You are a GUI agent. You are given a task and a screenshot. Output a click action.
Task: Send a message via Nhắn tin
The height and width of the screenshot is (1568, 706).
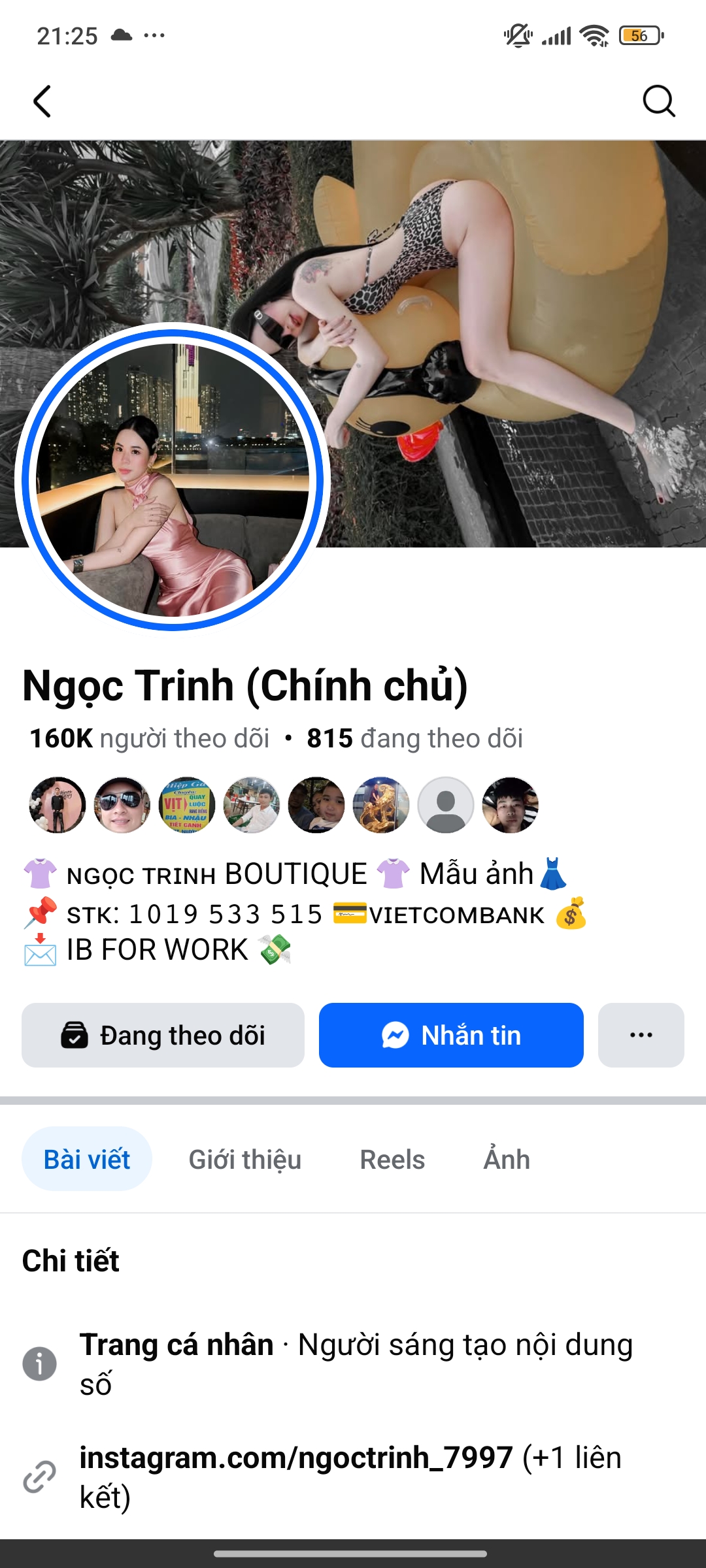pyautogui.click(x=451, y=1036)
